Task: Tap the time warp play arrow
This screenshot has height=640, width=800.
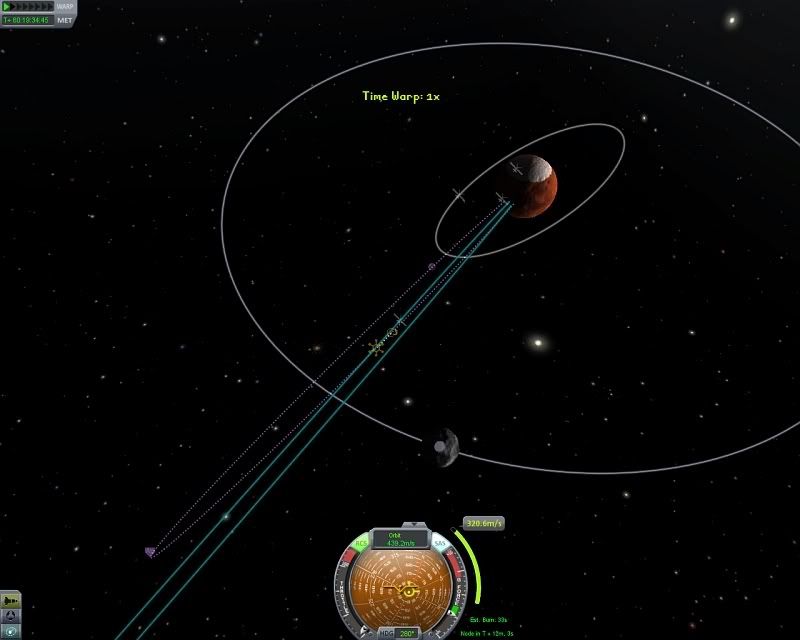Action: point(8,6)
